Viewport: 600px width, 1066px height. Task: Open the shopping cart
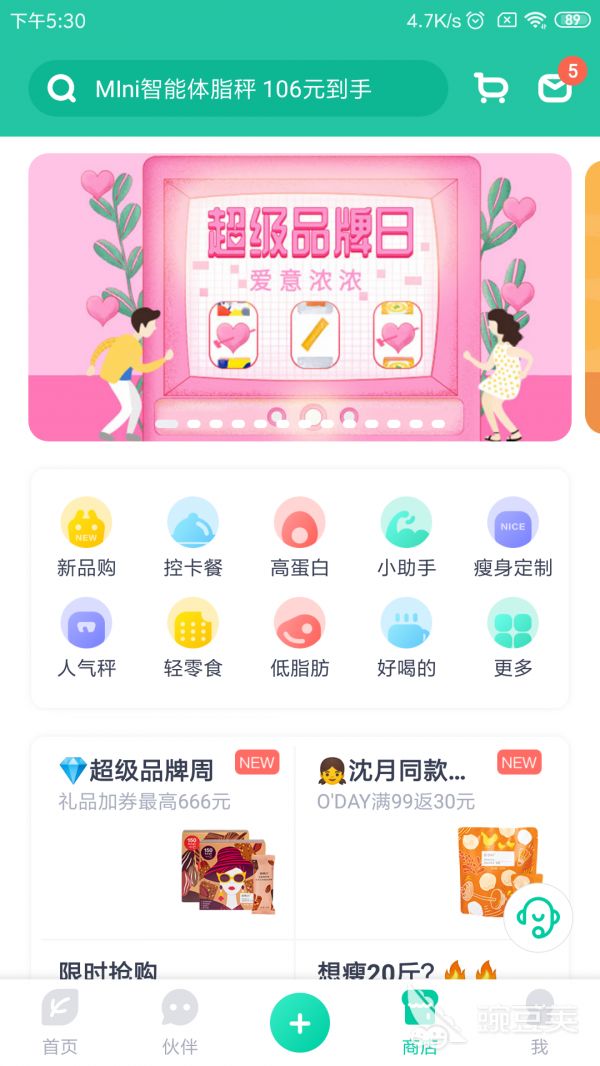pyautogui.click(x=491, y=88)
